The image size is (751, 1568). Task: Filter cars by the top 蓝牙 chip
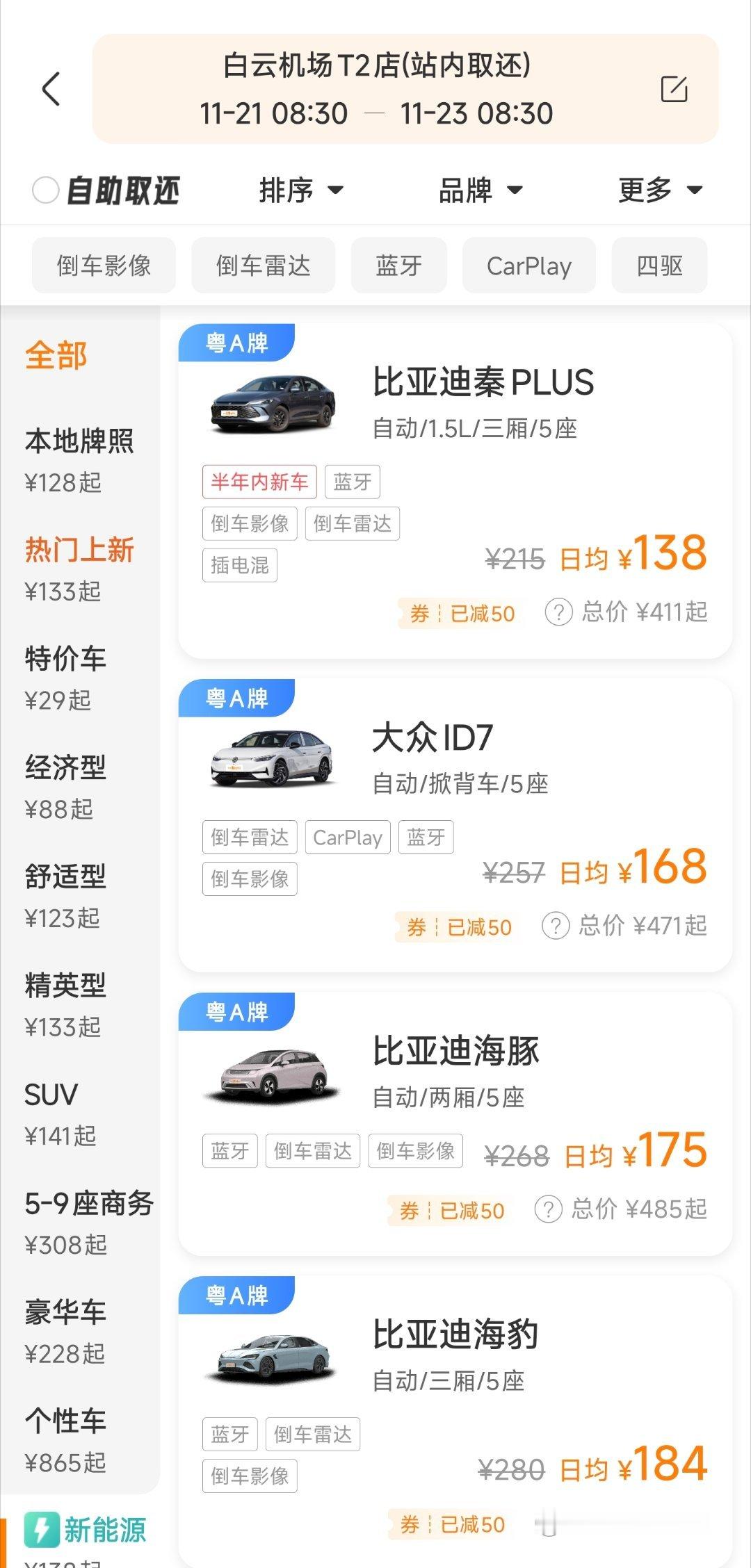point(398,266)
